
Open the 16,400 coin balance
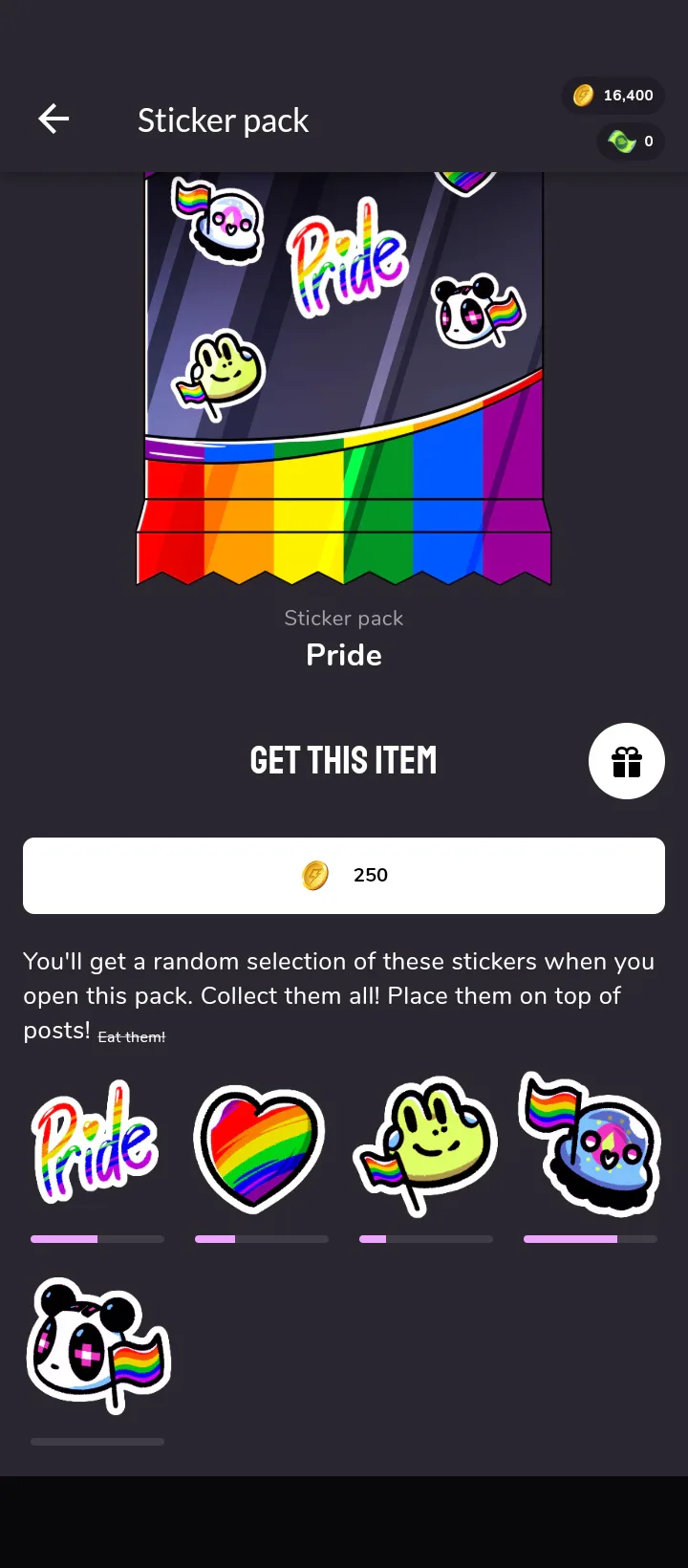pos(613,96)
